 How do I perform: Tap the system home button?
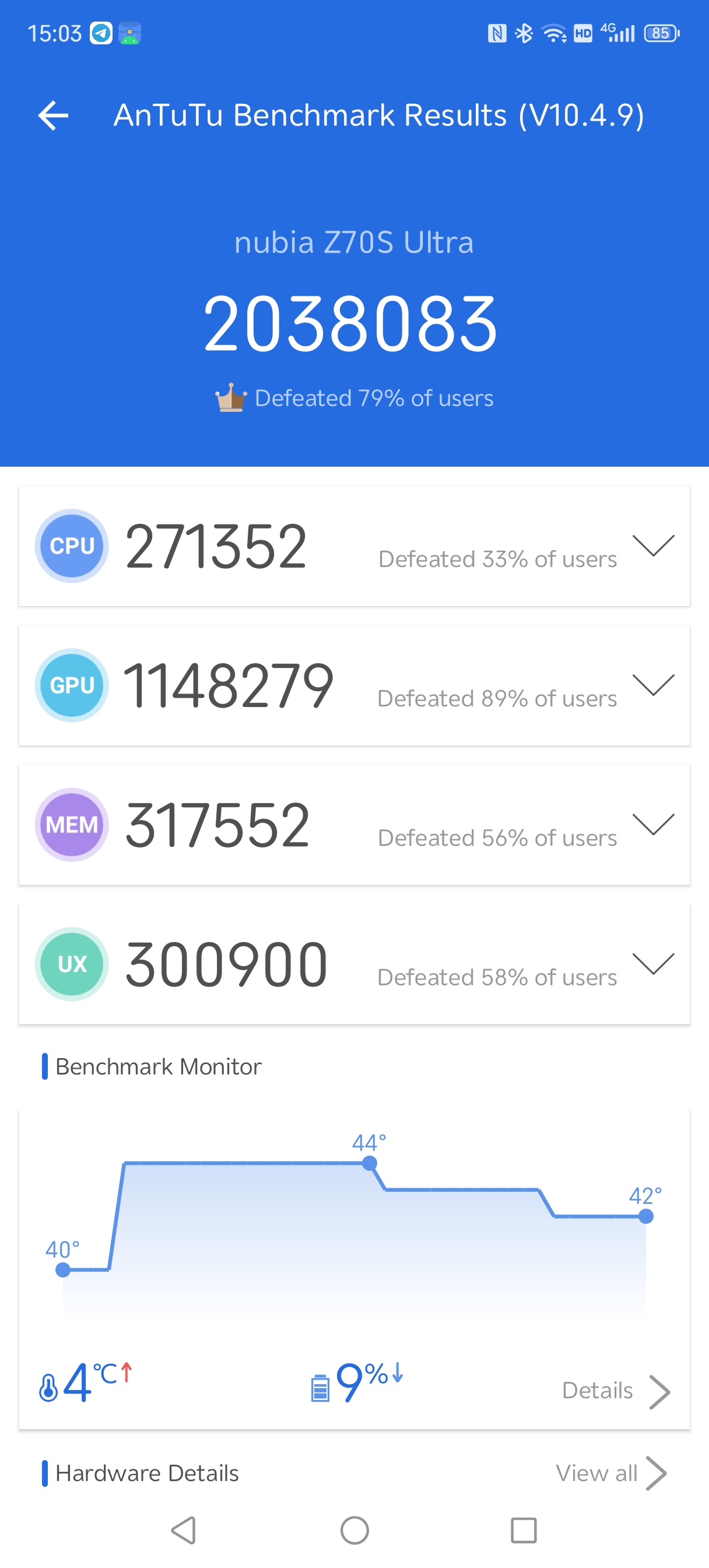pyautogui.click(x=354, y=1529)
